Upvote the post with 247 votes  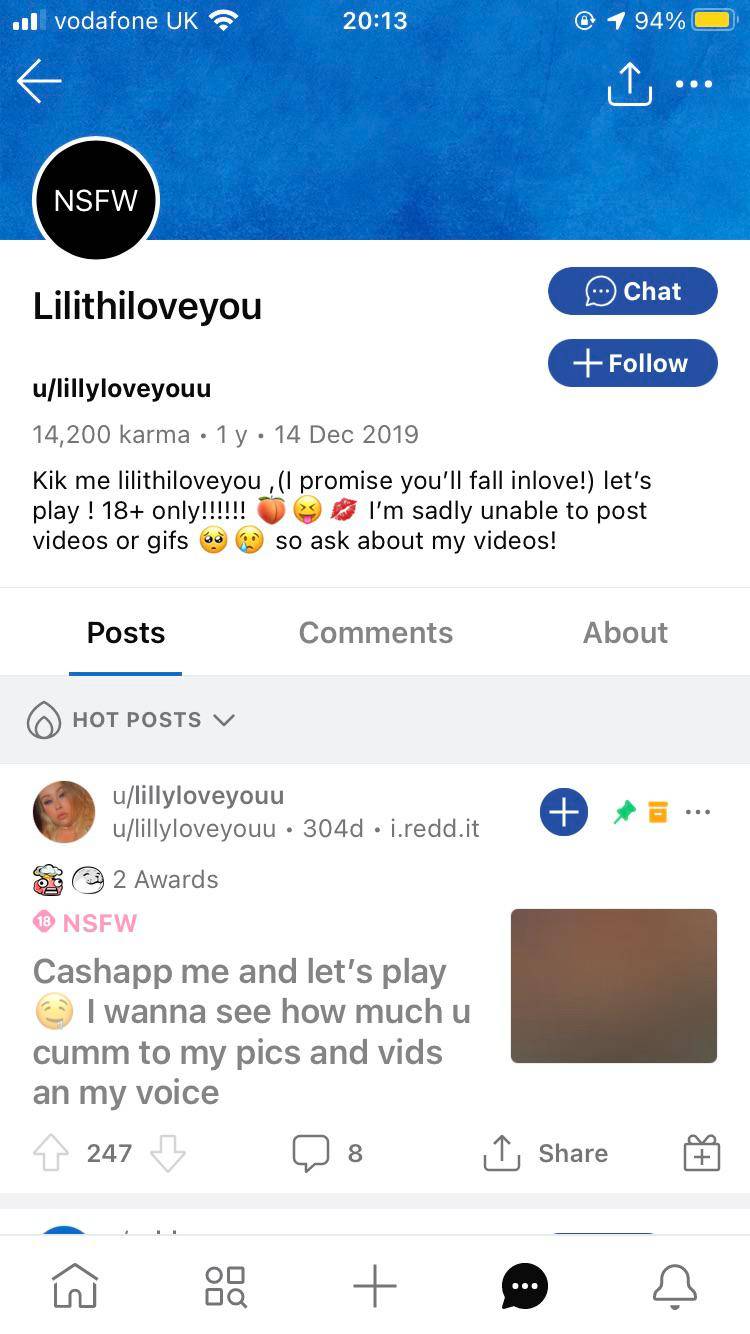pyautogui.click(x=51, y=1153)
